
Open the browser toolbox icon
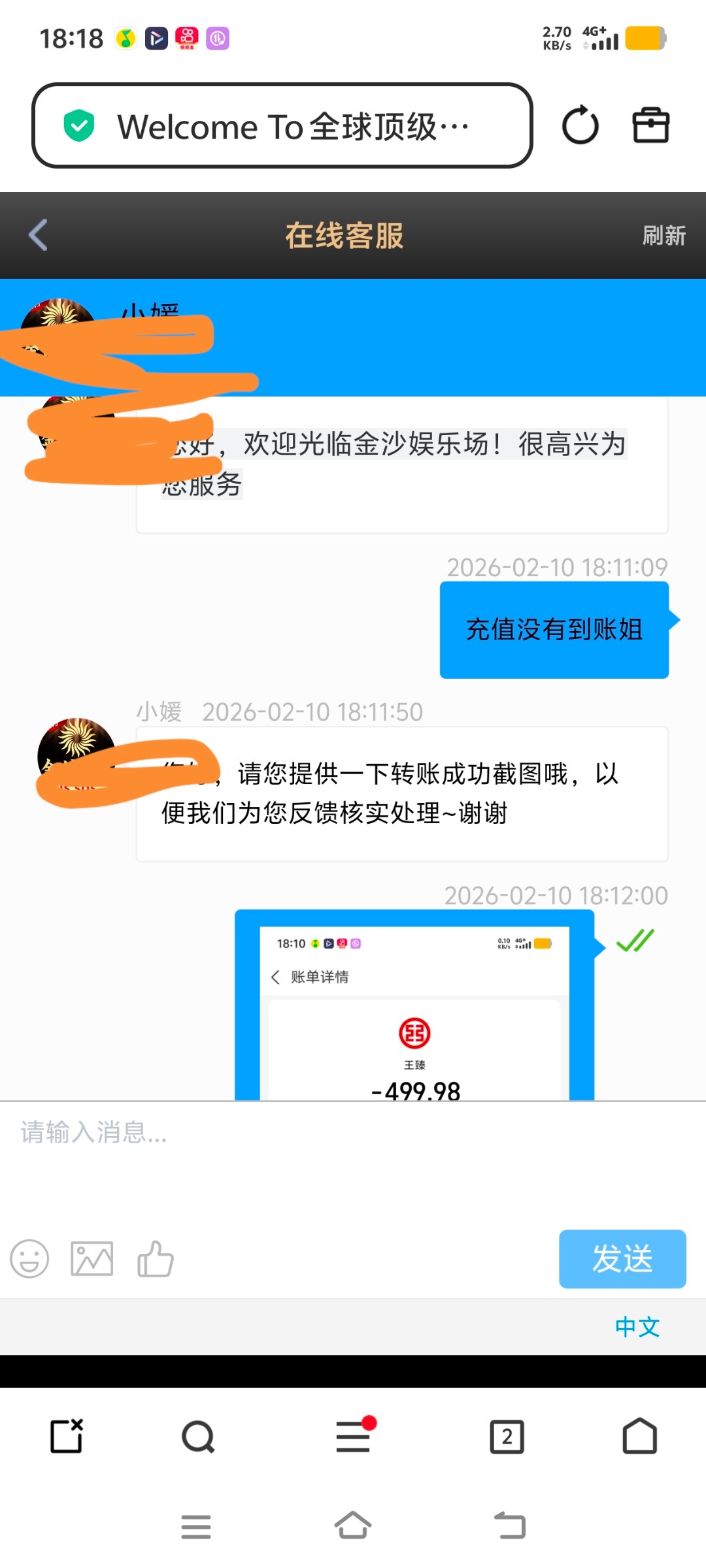[650, 125]
